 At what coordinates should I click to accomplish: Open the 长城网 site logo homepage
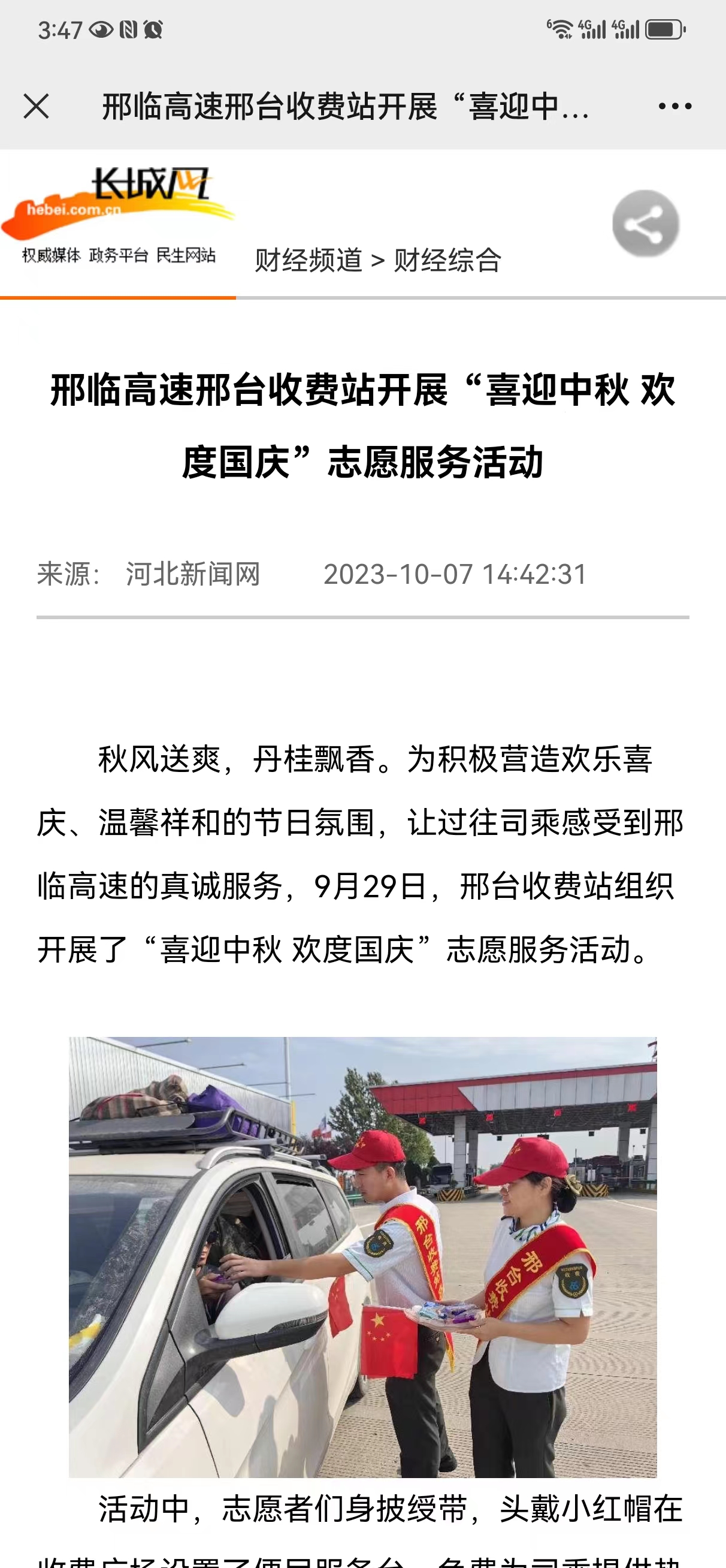(x=118, y=213)
